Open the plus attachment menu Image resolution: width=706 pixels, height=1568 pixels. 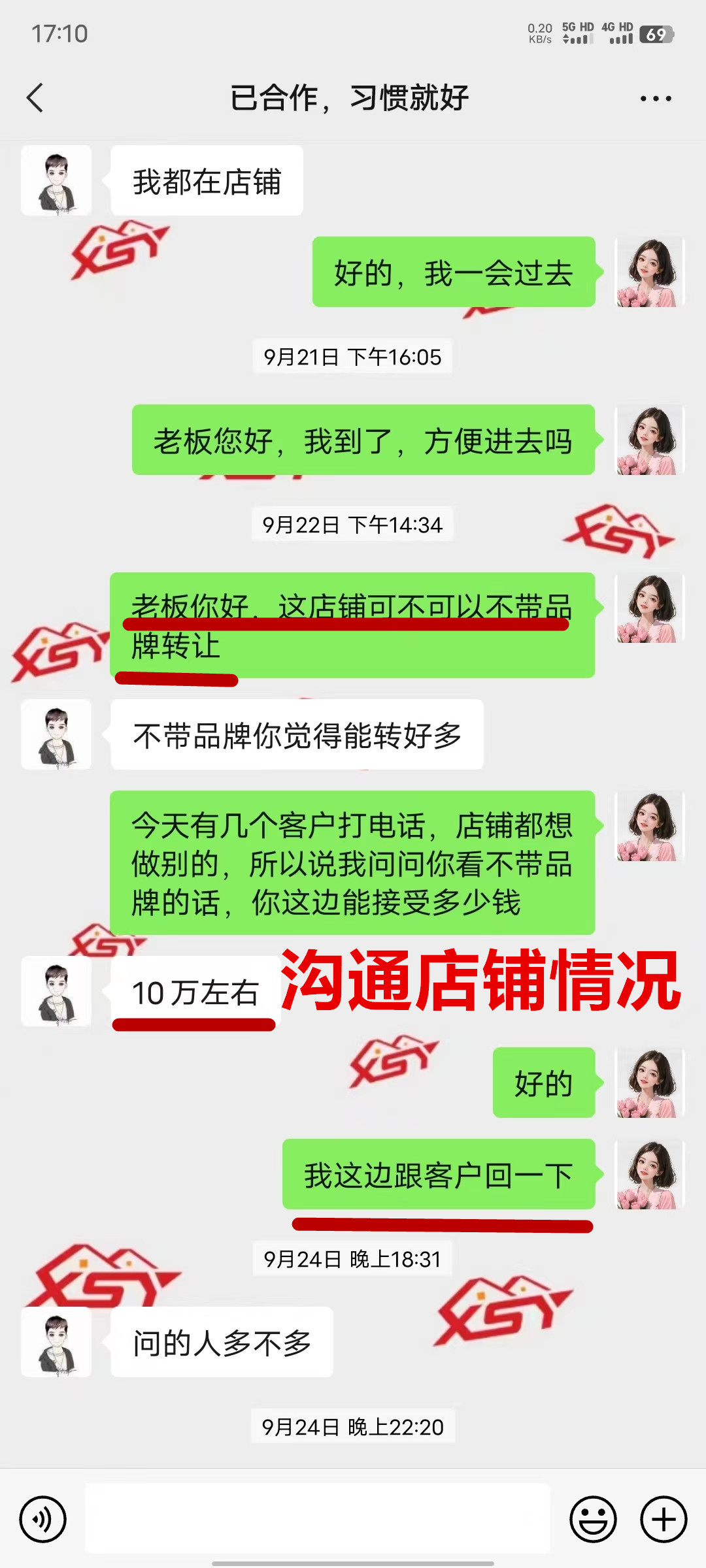[663, 1519]
